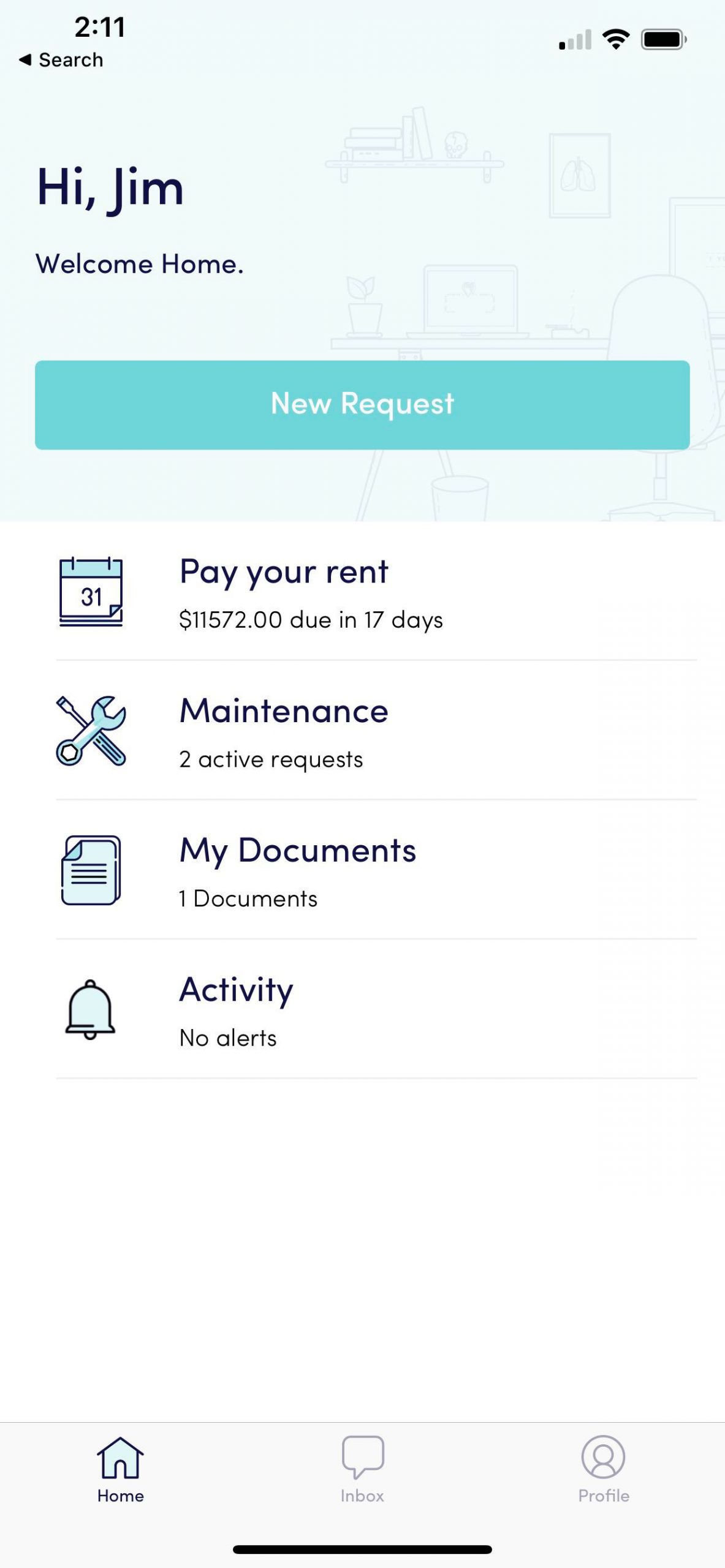Return to Search via the back link

pyautogui.click(x=61, y=60)
